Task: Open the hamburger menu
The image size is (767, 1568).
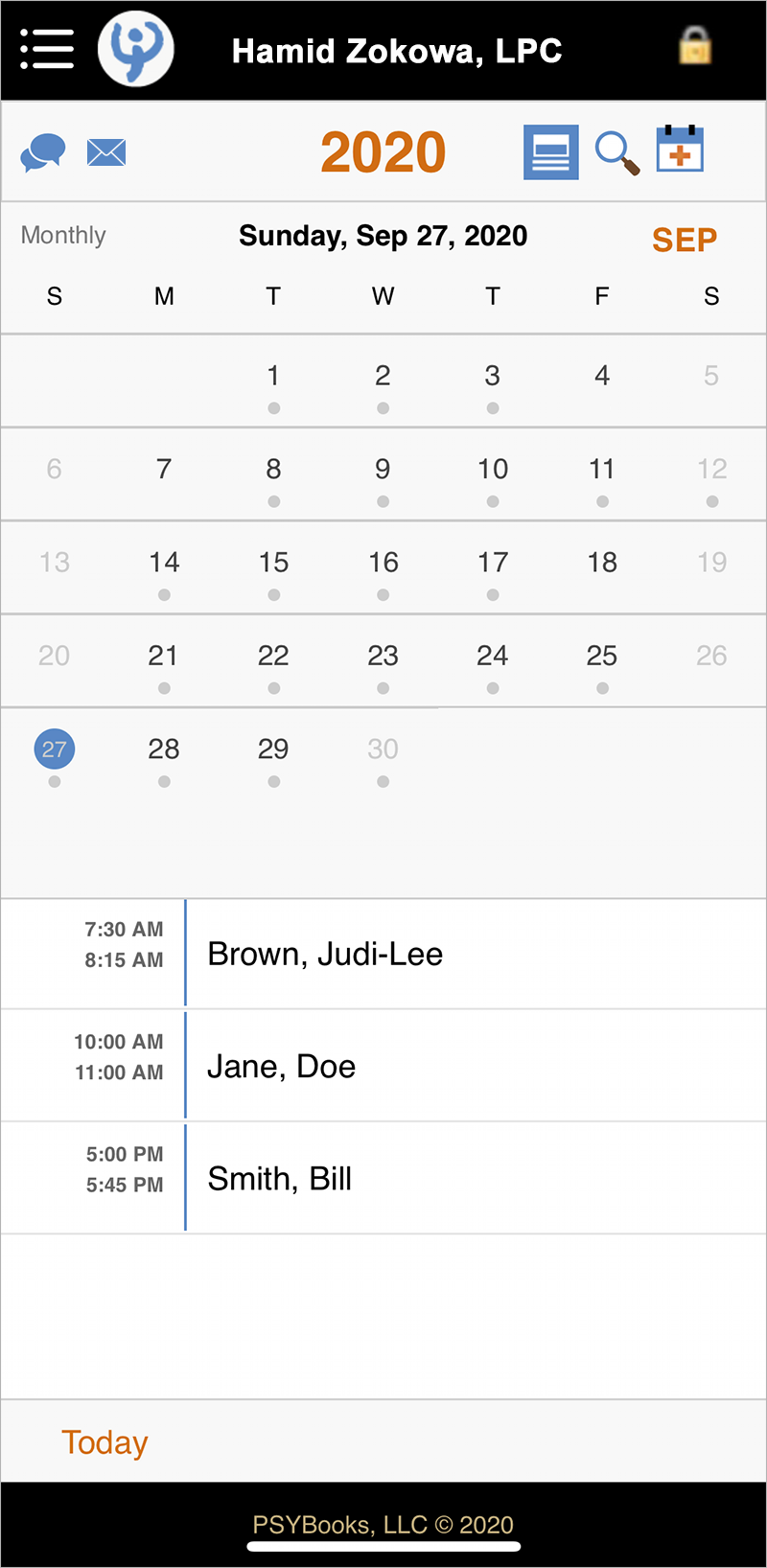Action: [x=47, y=49]
